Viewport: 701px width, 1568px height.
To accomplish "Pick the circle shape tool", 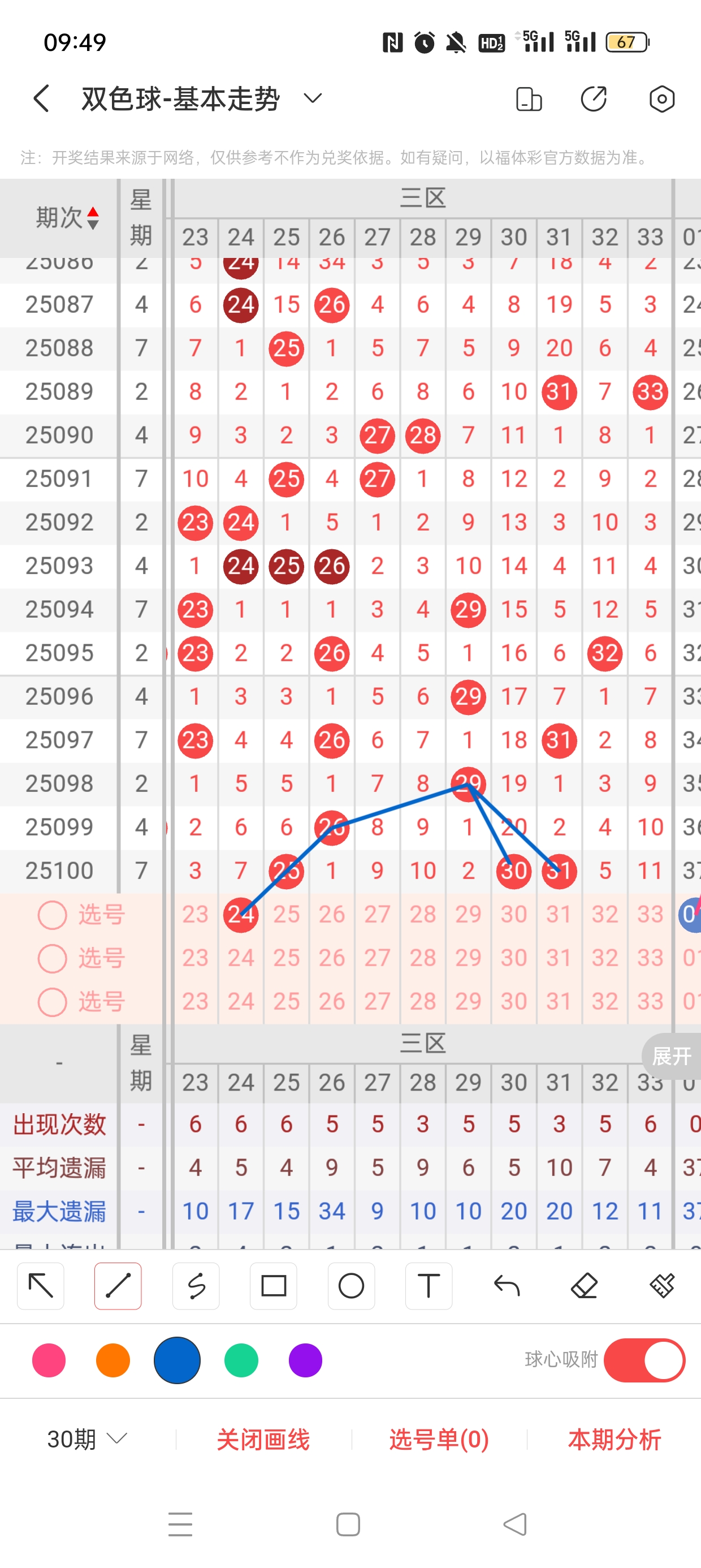I will point(351,1286).
